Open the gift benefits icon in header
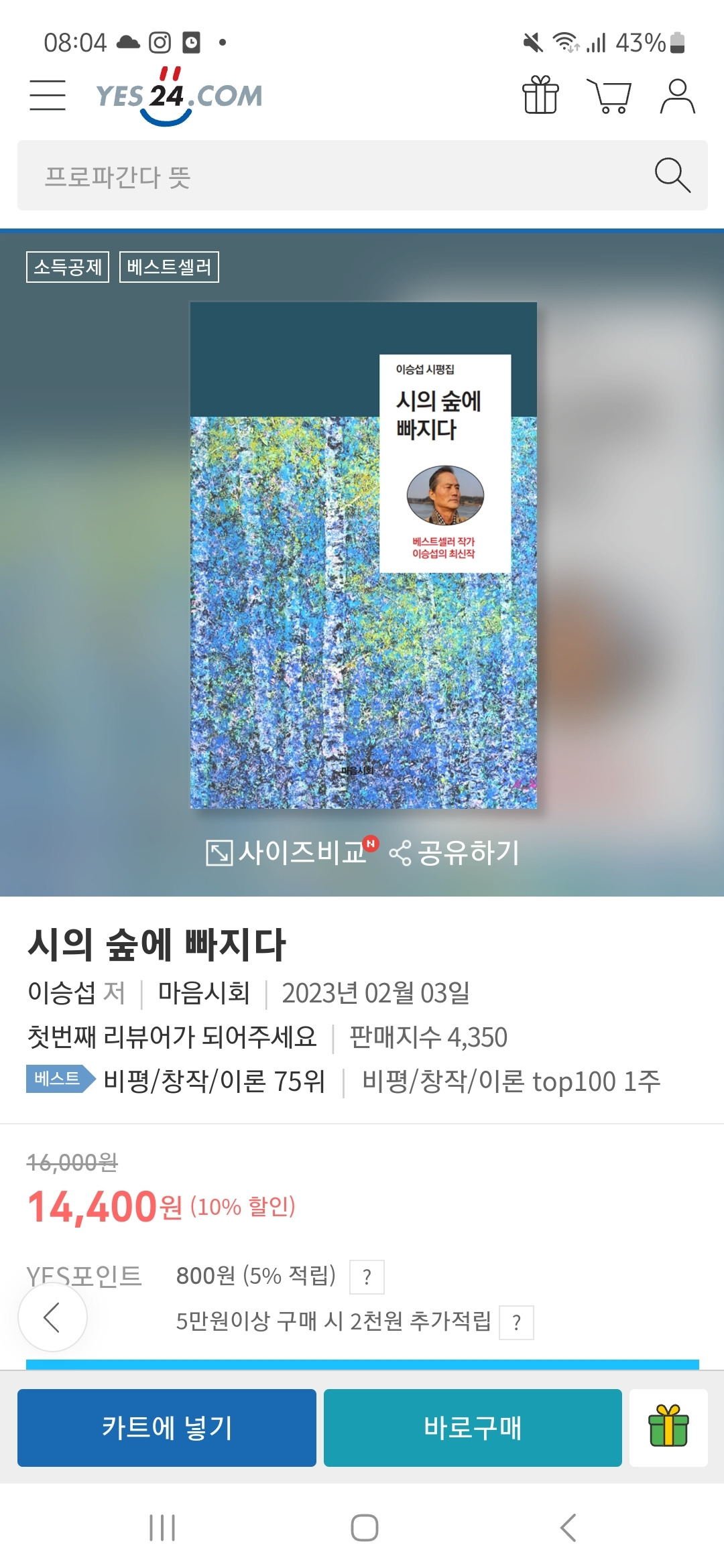Image resolution: width=724 pixels, height=1568 pixels. [540, 96]
